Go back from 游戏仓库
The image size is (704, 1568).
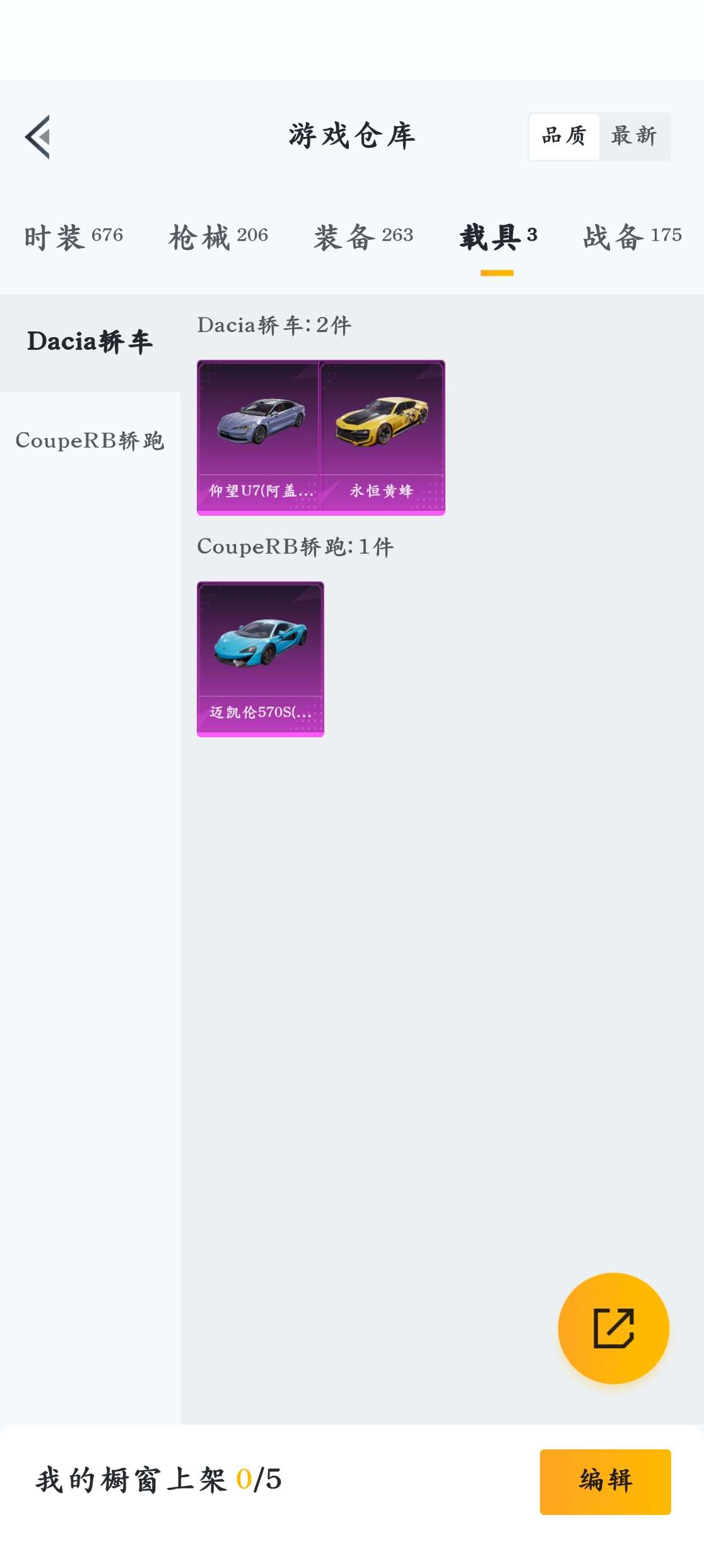point(38,137)
